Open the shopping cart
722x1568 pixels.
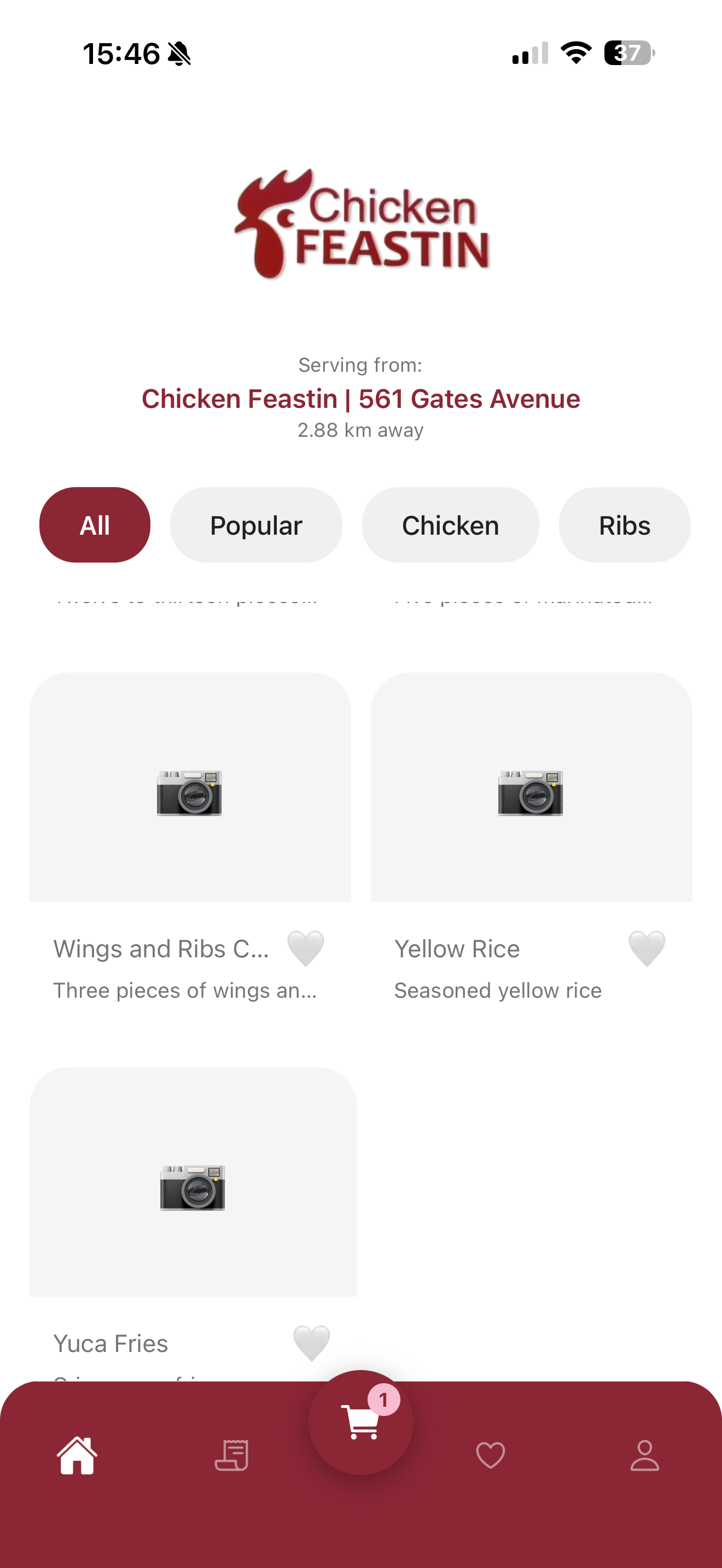point(361,1423)
